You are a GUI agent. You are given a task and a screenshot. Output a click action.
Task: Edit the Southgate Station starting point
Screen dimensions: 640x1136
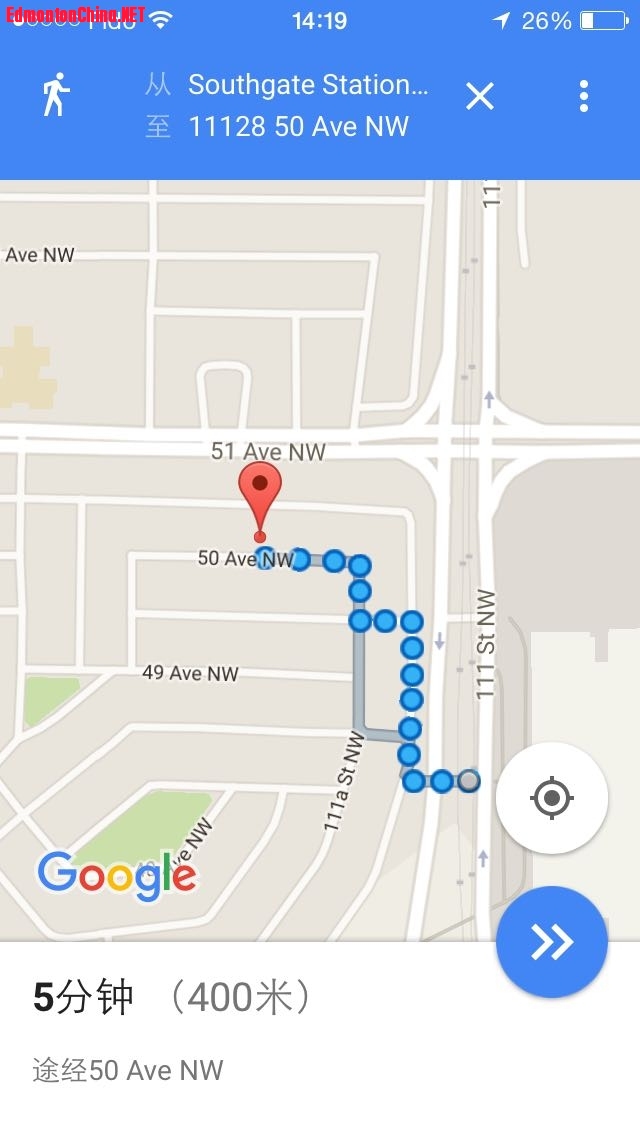(307, 85)
